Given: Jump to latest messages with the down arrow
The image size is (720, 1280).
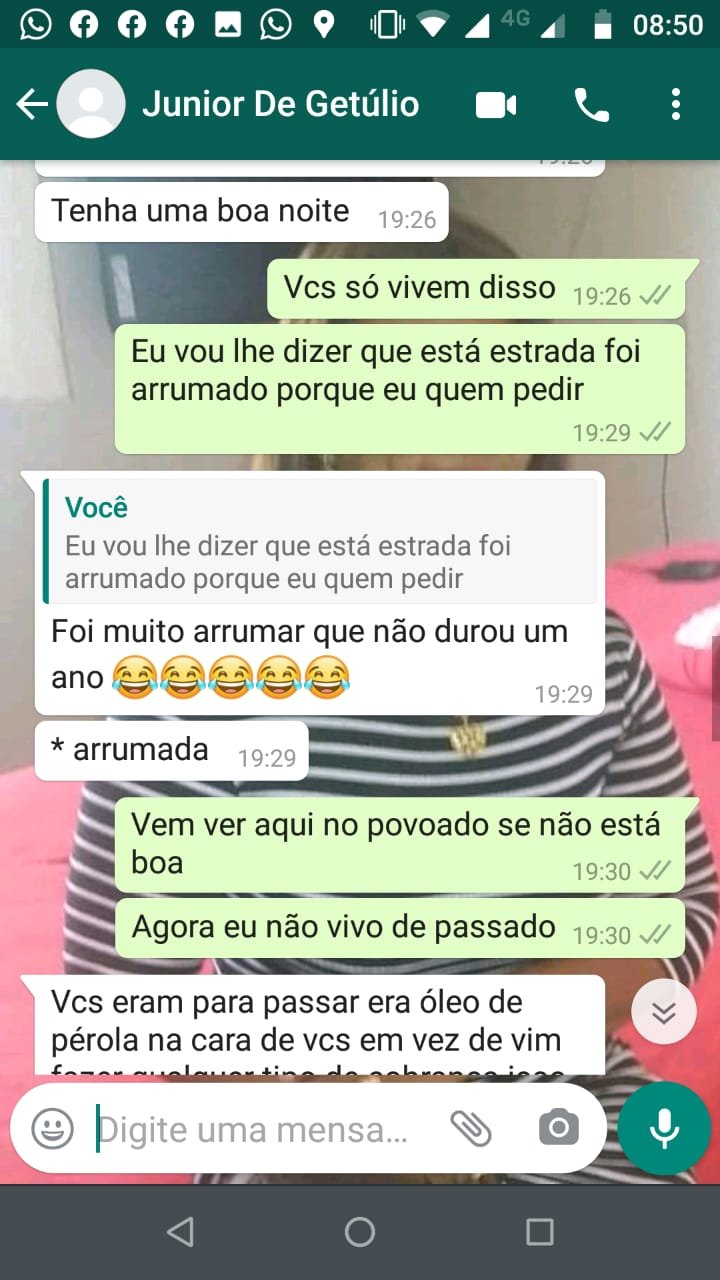Looking at the screenshot, I should tap(664, 1013).
